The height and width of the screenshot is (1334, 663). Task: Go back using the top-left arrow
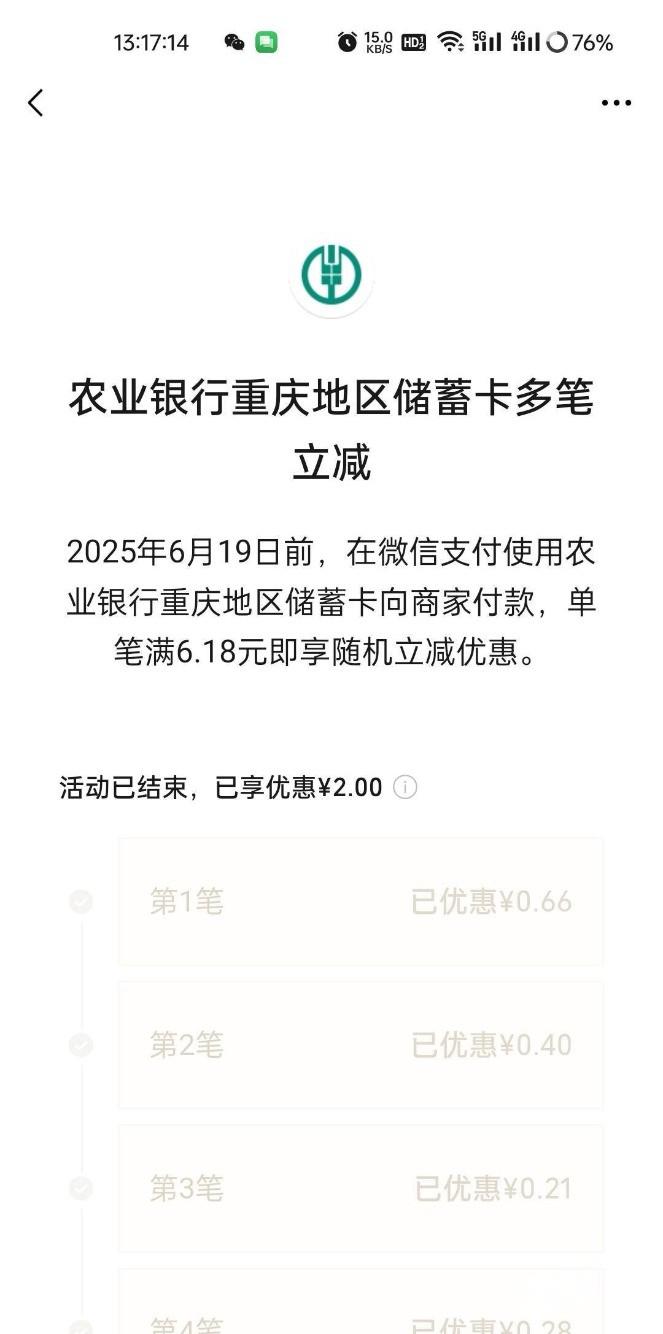click(x=36, y=102)
